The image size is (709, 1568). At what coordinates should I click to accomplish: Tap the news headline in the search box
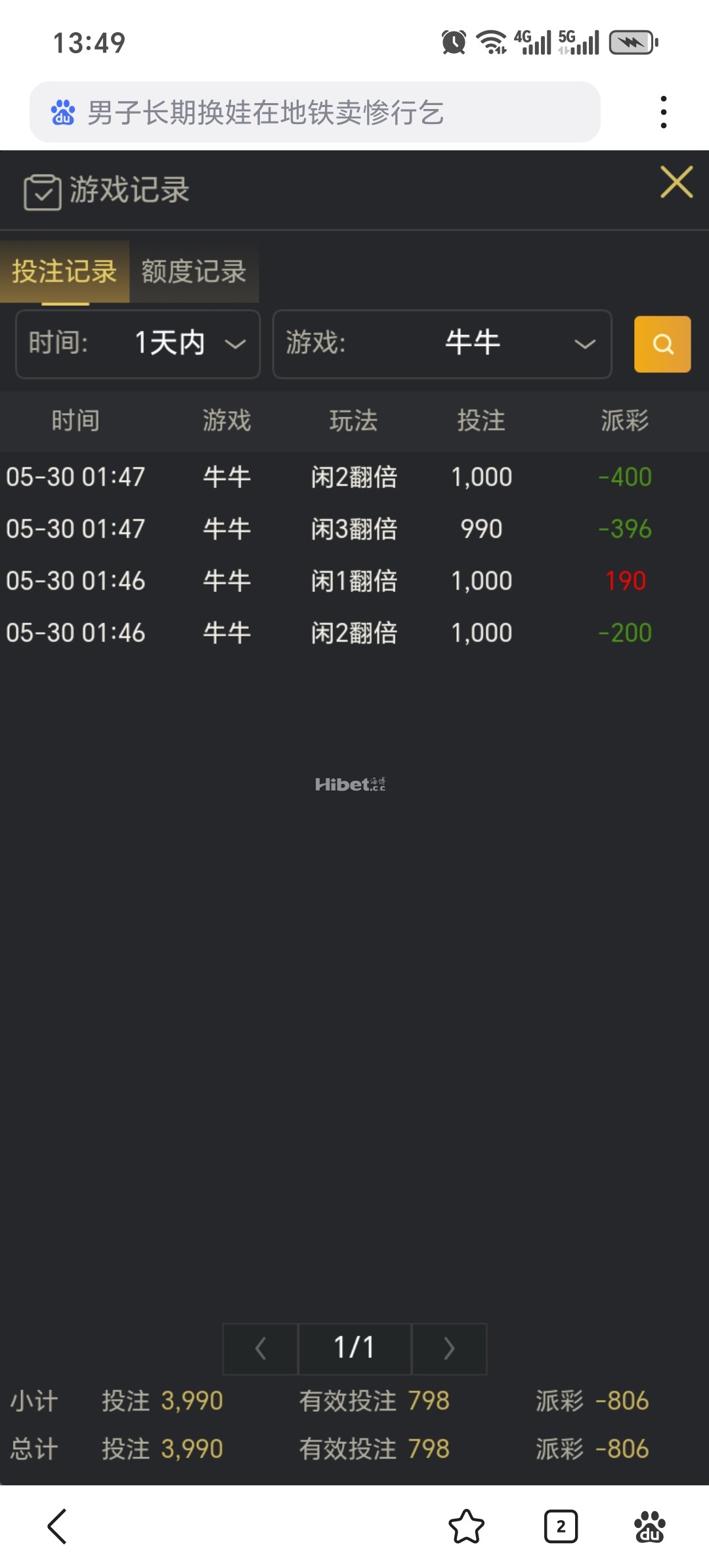pyautogui.click(x=267, y=112)
